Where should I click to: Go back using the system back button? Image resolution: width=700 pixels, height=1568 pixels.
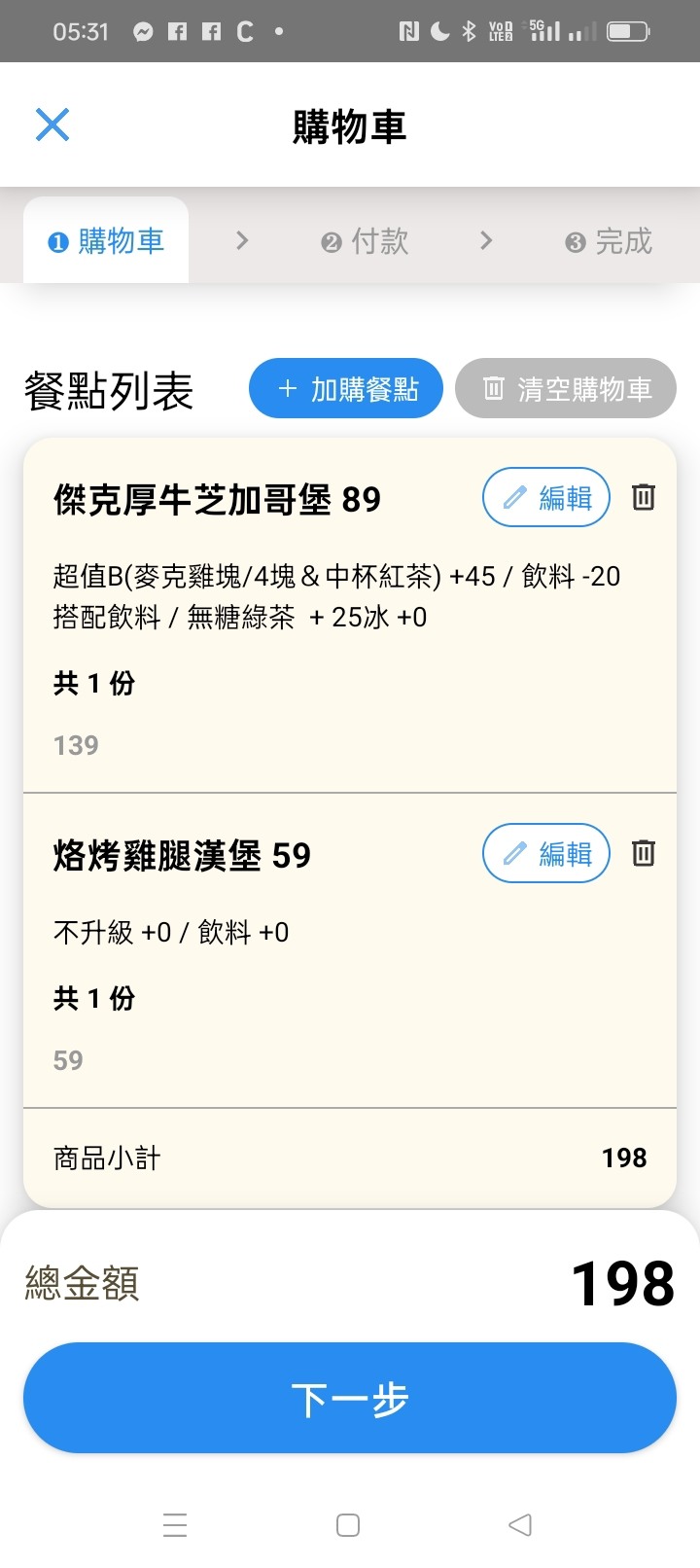point(521,1524)
